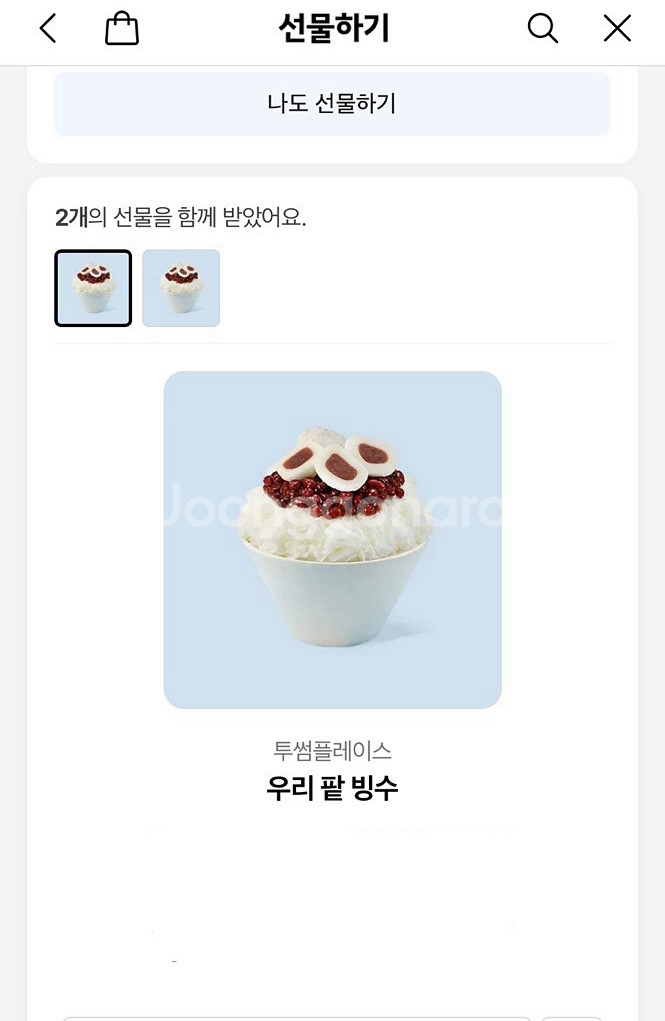The height and width of the screenshot is (1021, 665).
Task: Open the search magnifier icon
Action: pos(542,29)
